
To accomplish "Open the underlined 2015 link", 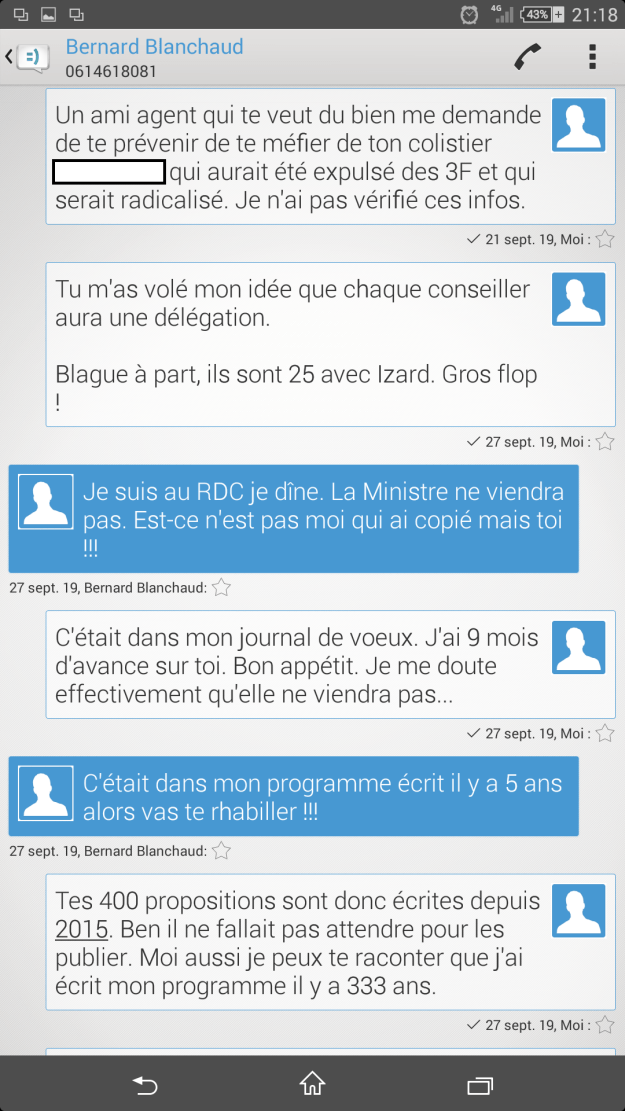I will (x=81, y=928).
